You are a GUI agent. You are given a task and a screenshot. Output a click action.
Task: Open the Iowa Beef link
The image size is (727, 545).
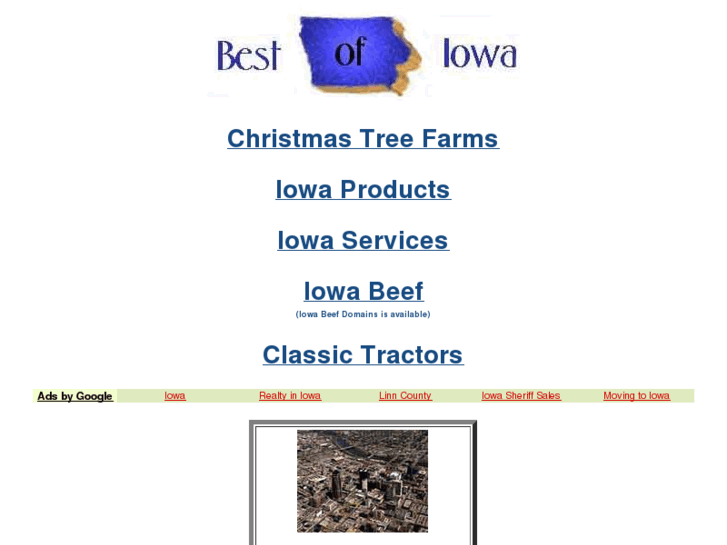pos(363,292)
